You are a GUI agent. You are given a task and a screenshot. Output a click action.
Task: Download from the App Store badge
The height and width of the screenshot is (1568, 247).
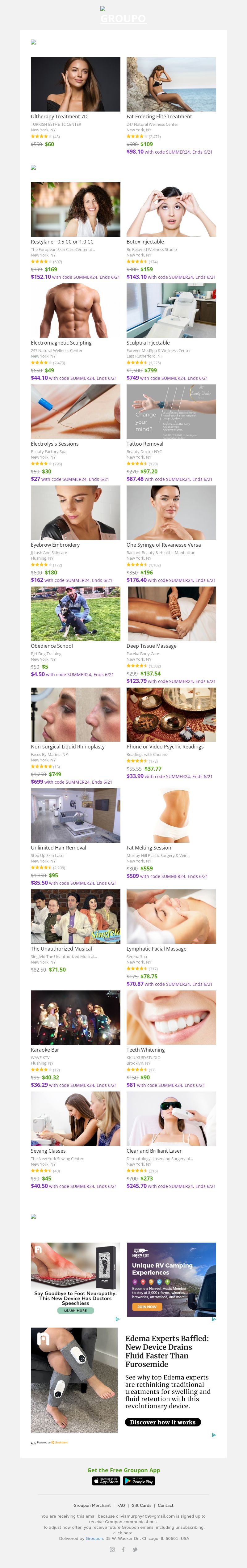pyautogui.click(x=106, y=1481)
